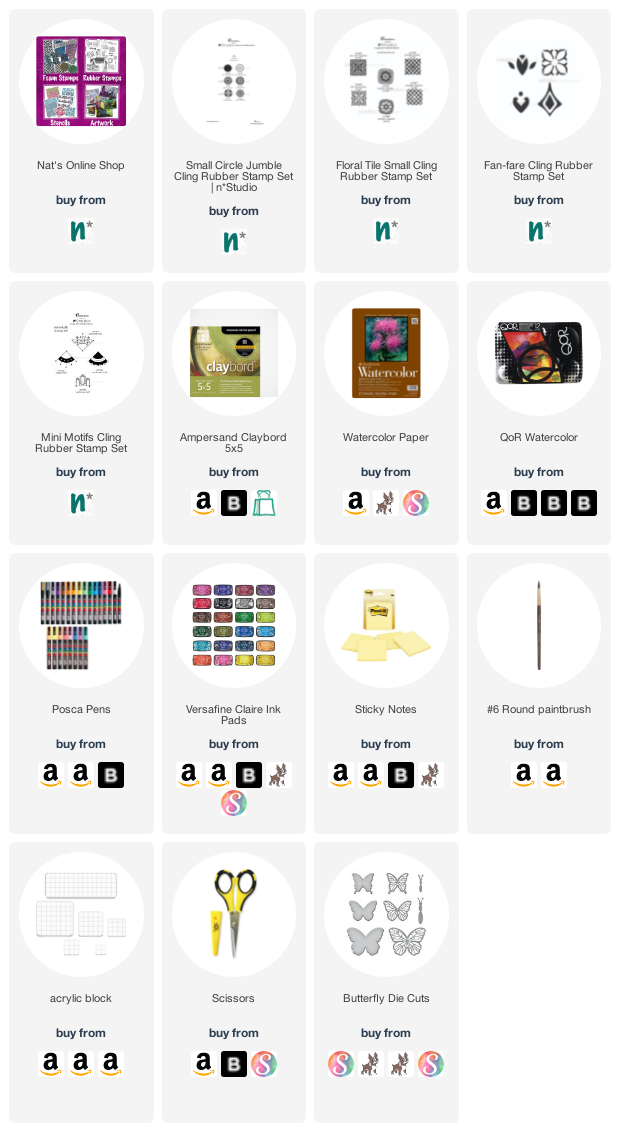
Task: Open Nat's Online Shop product tile
Action: point(81,81)
